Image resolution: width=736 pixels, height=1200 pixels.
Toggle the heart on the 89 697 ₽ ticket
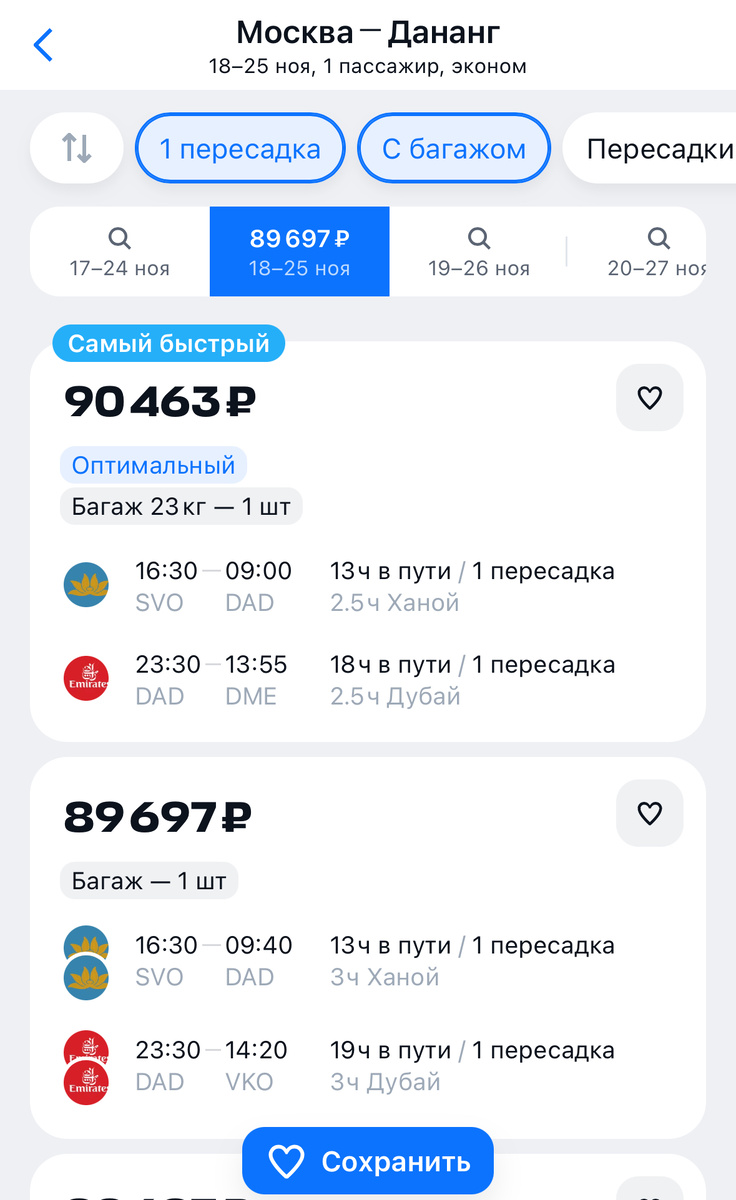(650, 813)
